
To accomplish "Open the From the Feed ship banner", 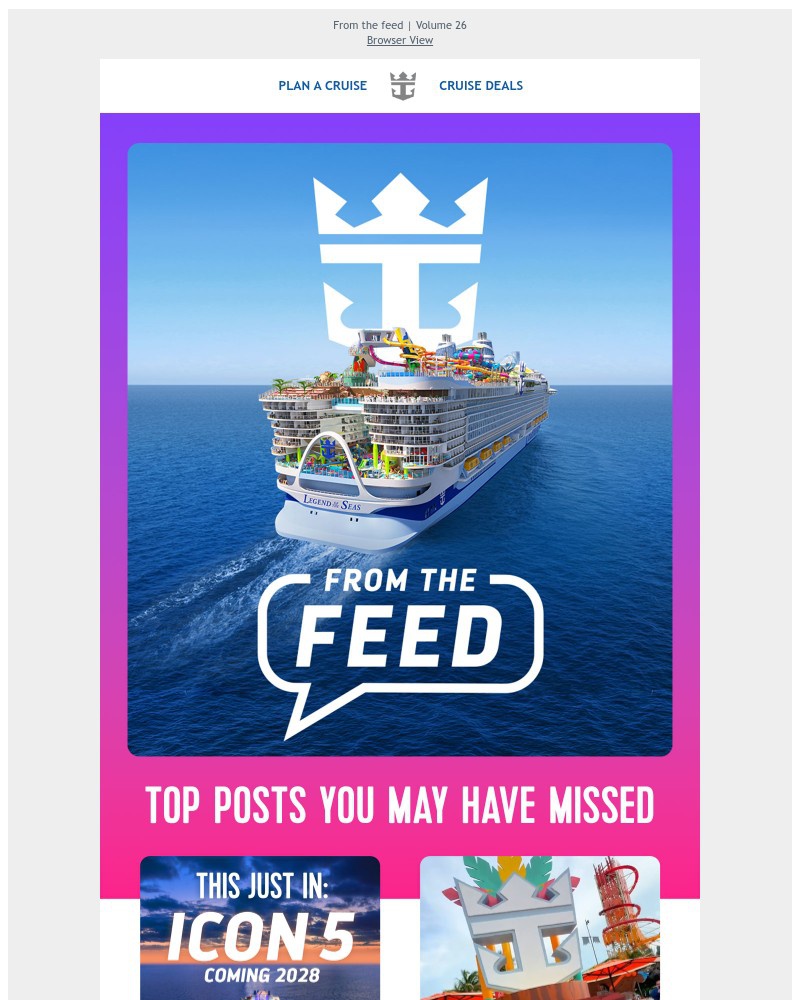I will click(400, 450).
